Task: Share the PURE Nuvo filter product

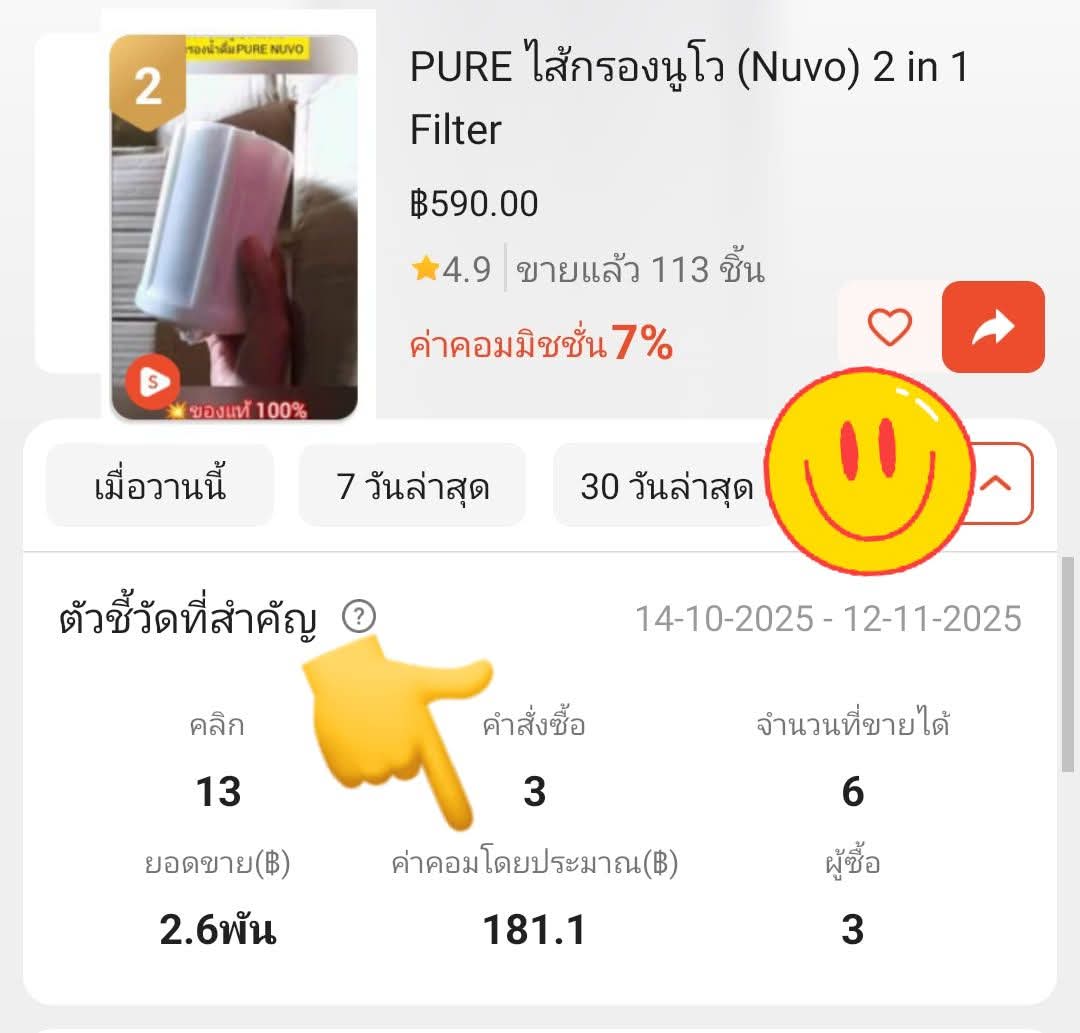Action: (x=993, y=327)
